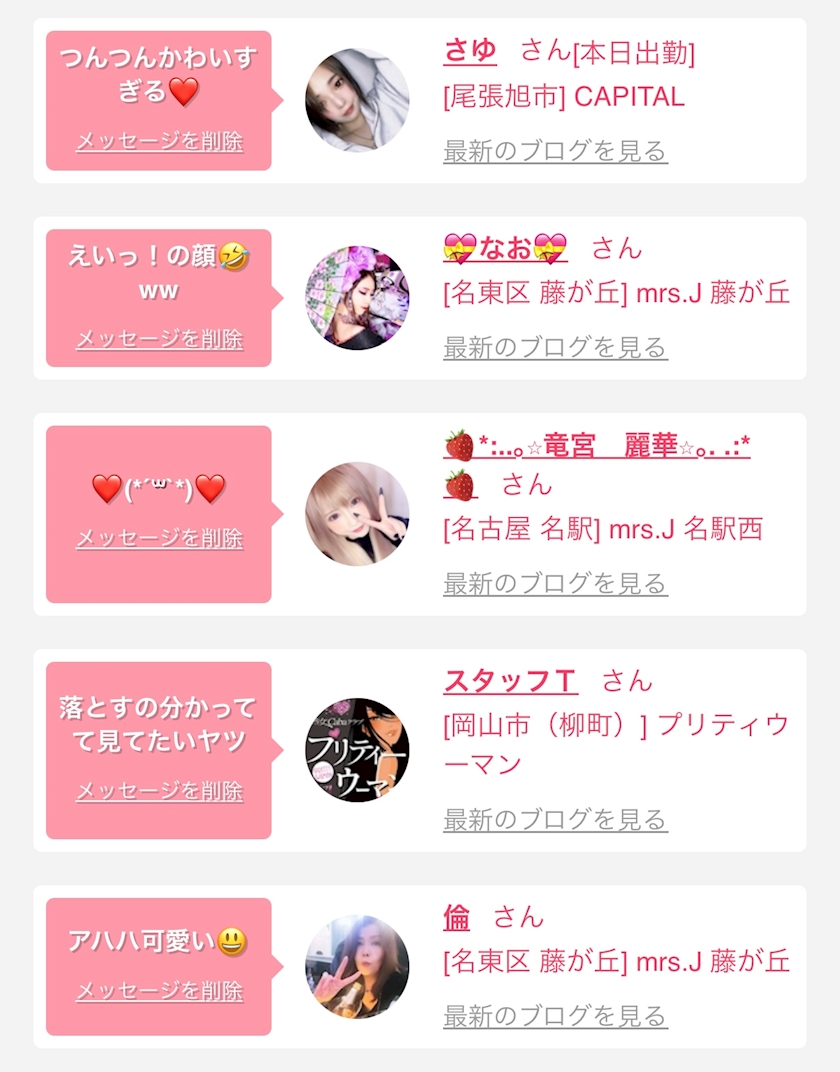This screenshot has height=1072, width=840.
Task: View 倫's latest blog
Action: [x=555, y=1017]
